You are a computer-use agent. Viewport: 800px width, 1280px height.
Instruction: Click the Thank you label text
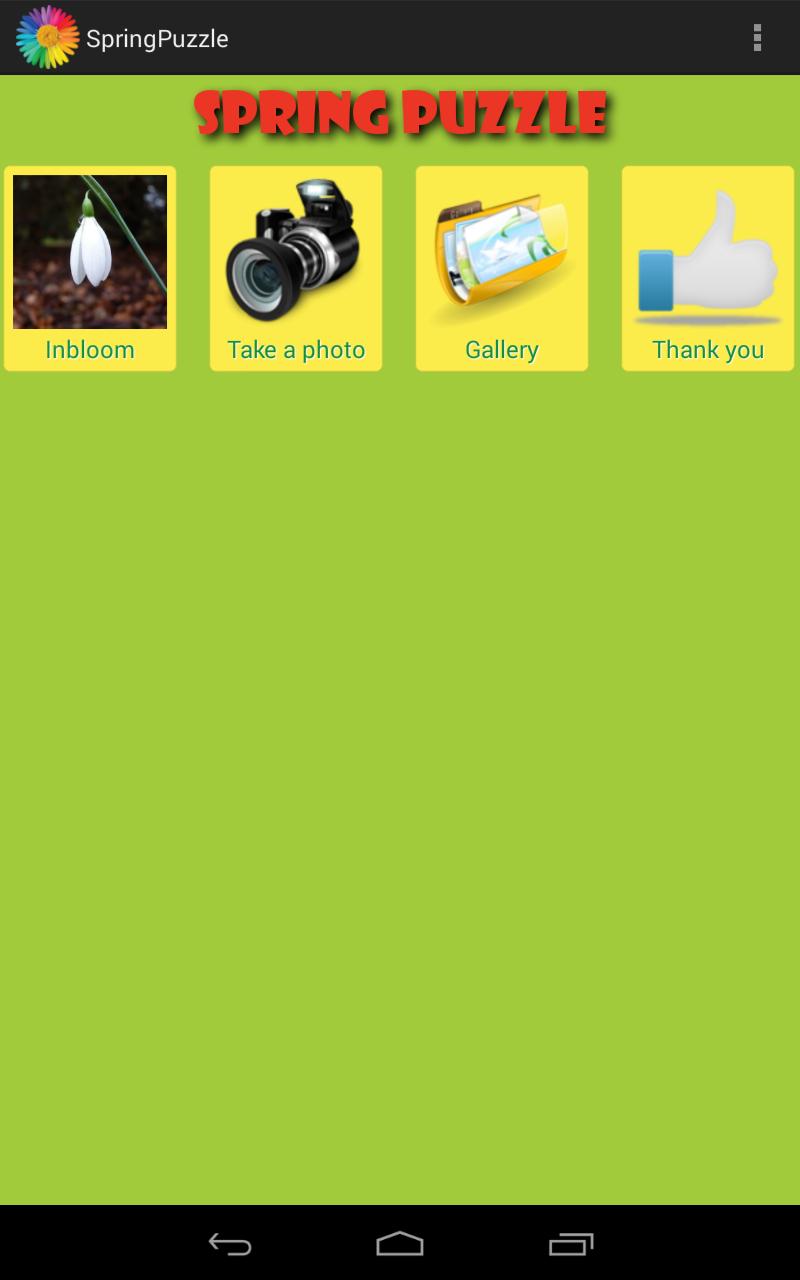[707, 349]
